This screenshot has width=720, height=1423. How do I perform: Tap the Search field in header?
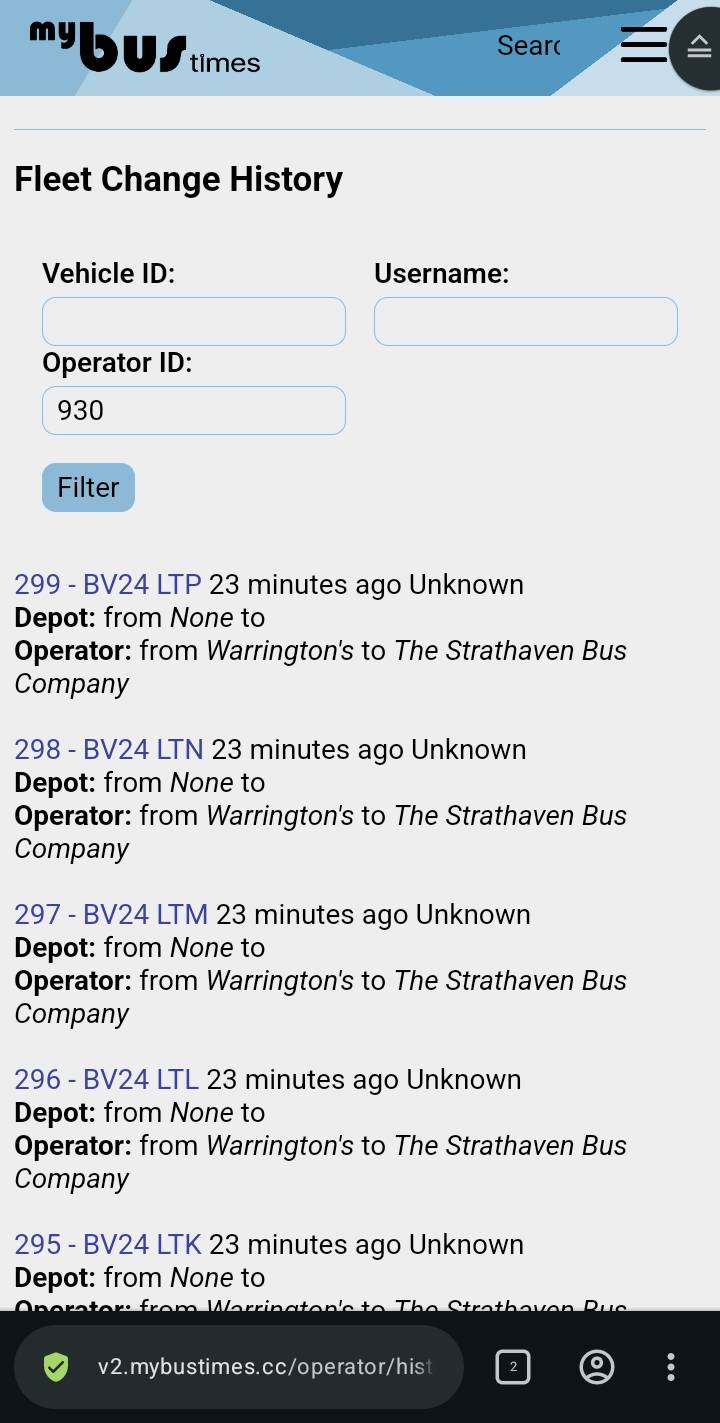point(528,45)
